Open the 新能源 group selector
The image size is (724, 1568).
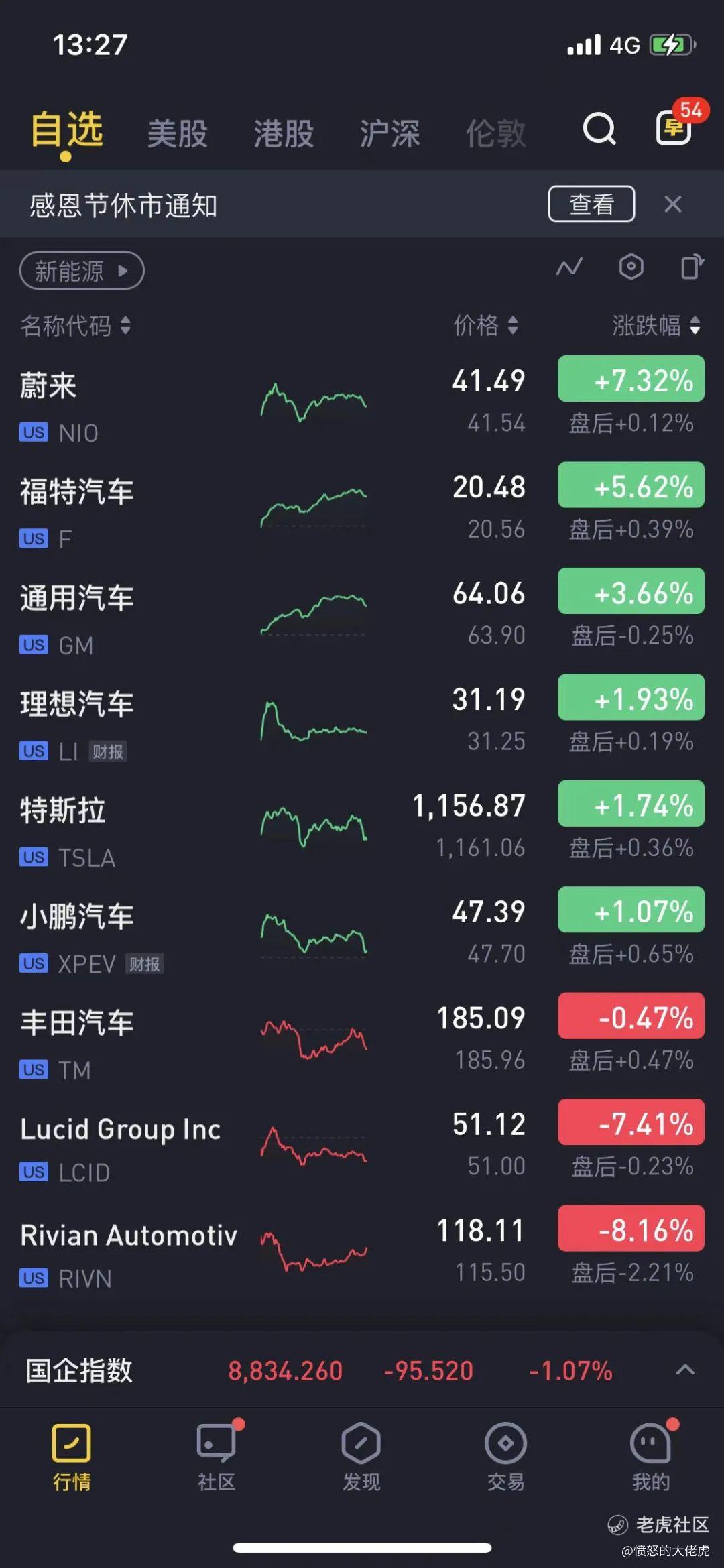pyautogui.click(x=82, y=271)
